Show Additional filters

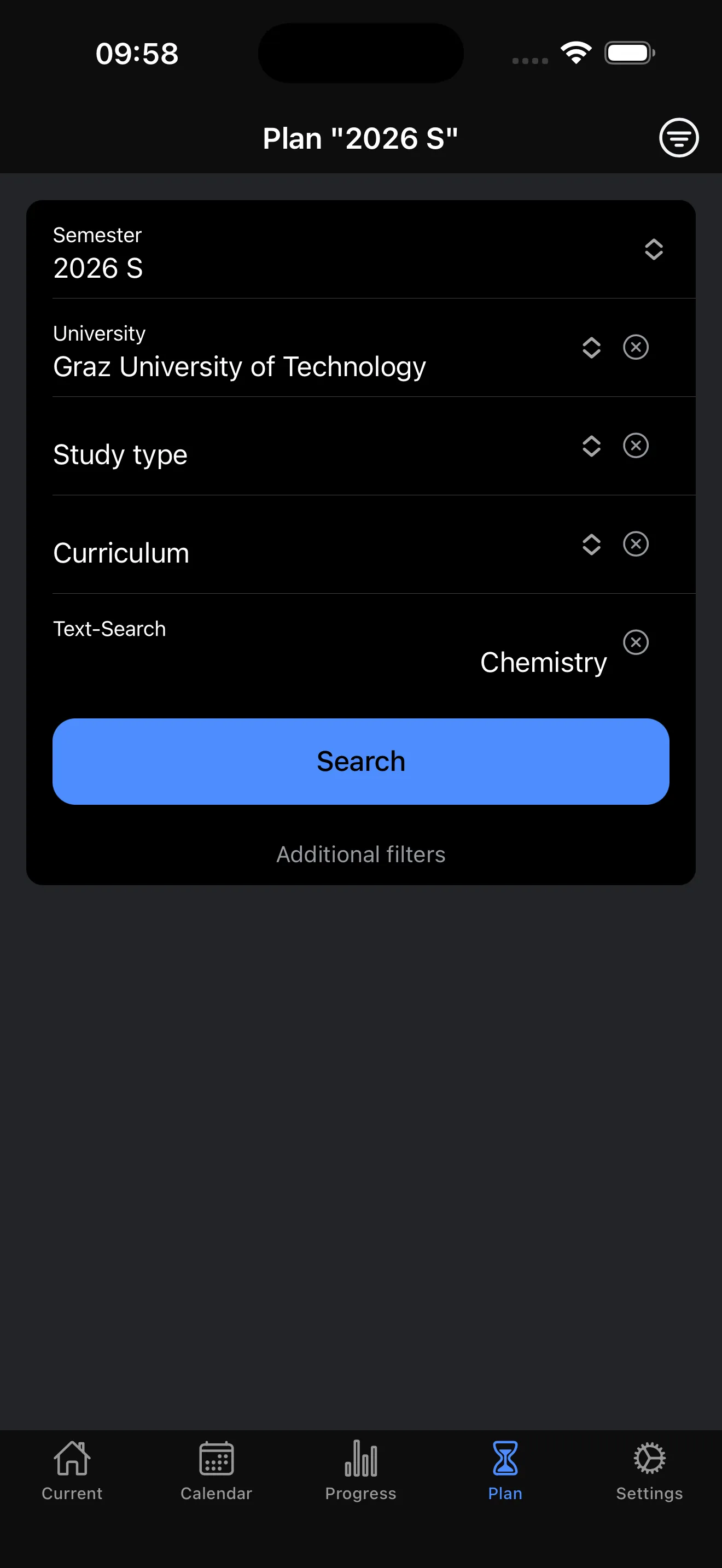360,854
